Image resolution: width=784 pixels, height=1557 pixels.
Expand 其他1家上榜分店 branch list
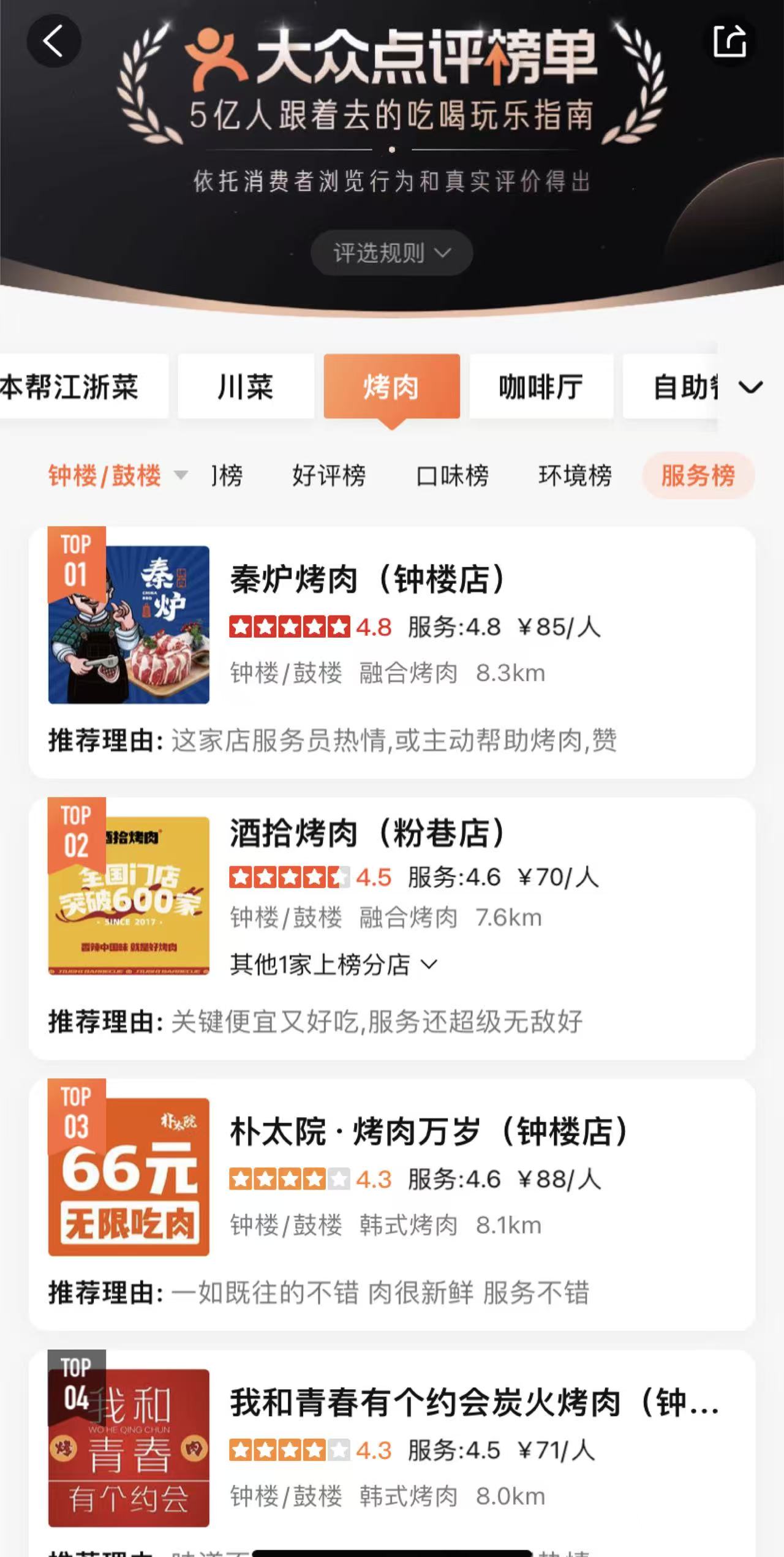pyautogui.click(x=334, y=965)
